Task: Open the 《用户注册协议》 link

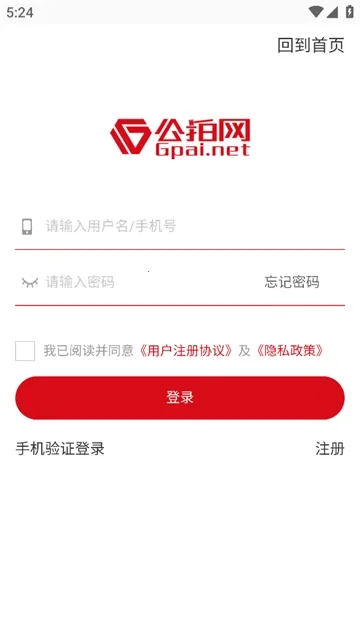Action: (186, 351)
